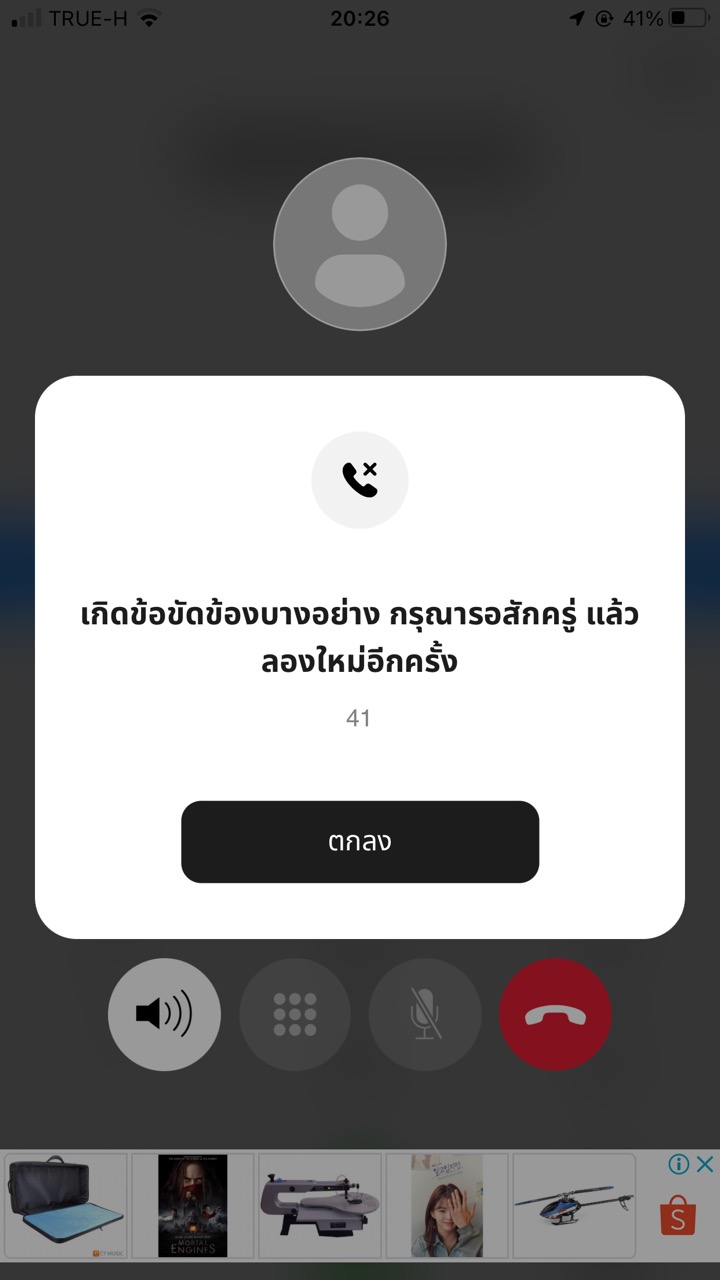Screen dimensions: 720x1280
Task: Mute the microphone
Action: pyautogui.click(x=425, y=1014)
